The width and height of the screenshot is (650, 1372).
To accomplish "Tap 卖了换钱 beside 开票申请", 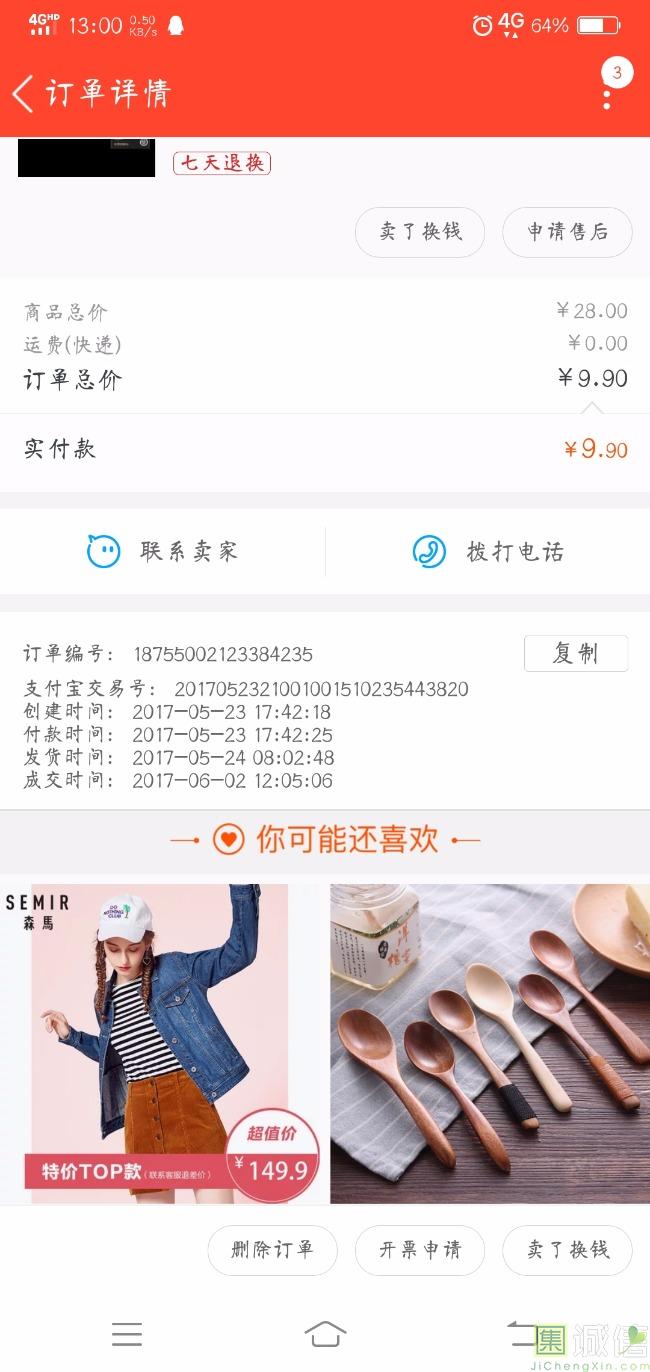I will (x=567, y=1250).
